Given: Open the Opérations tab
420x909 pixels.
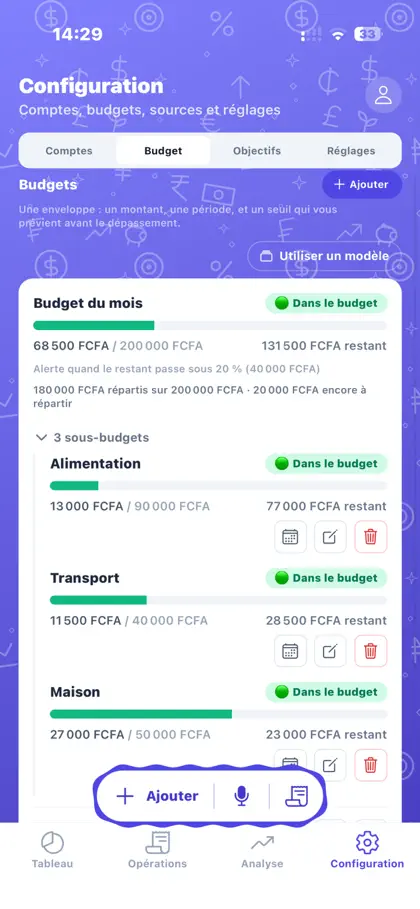Looking at the screenshot, I should (157, 850).
